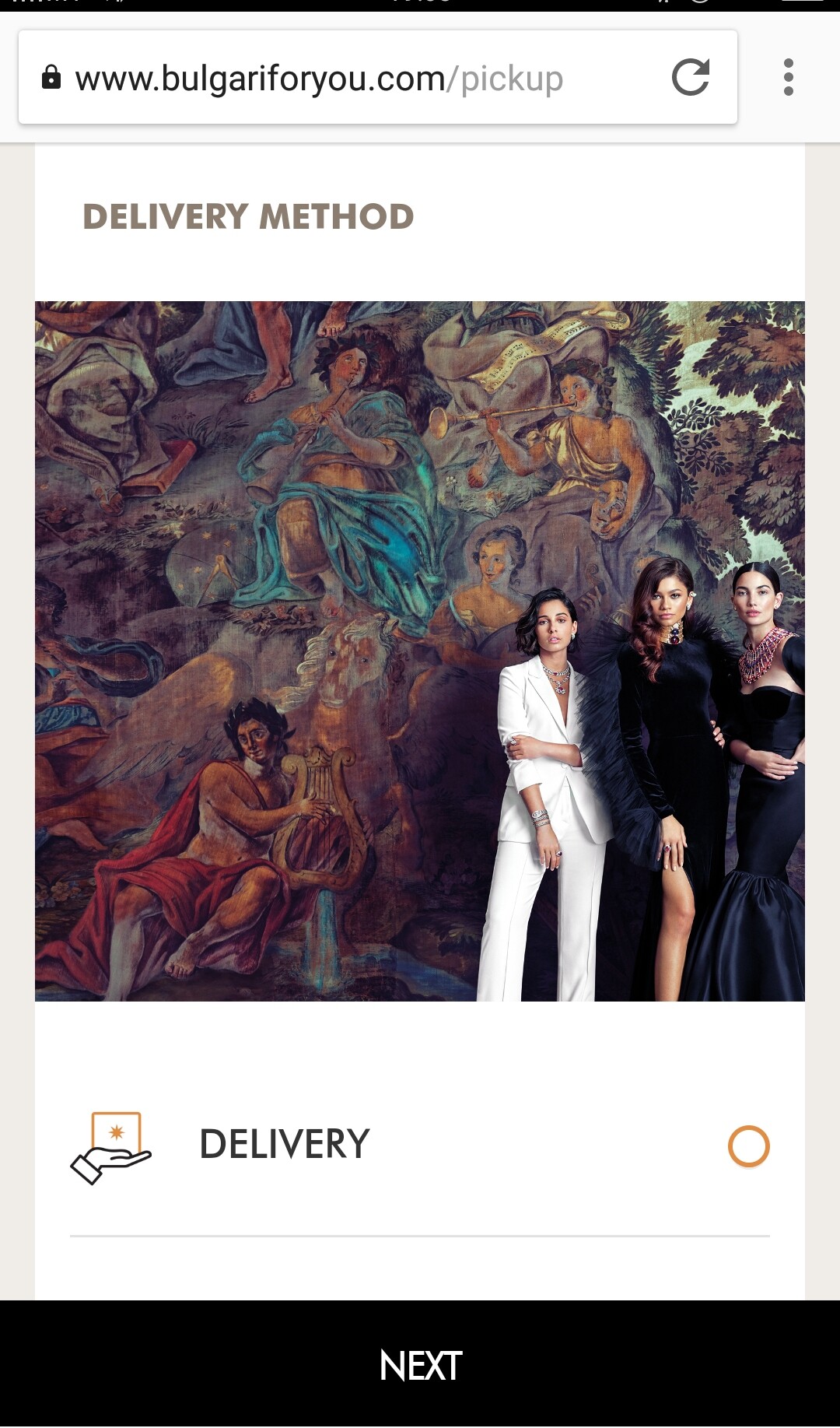Continue with the NEXT button
This screenshot has height=1428, width=840.
point(420,1364)
